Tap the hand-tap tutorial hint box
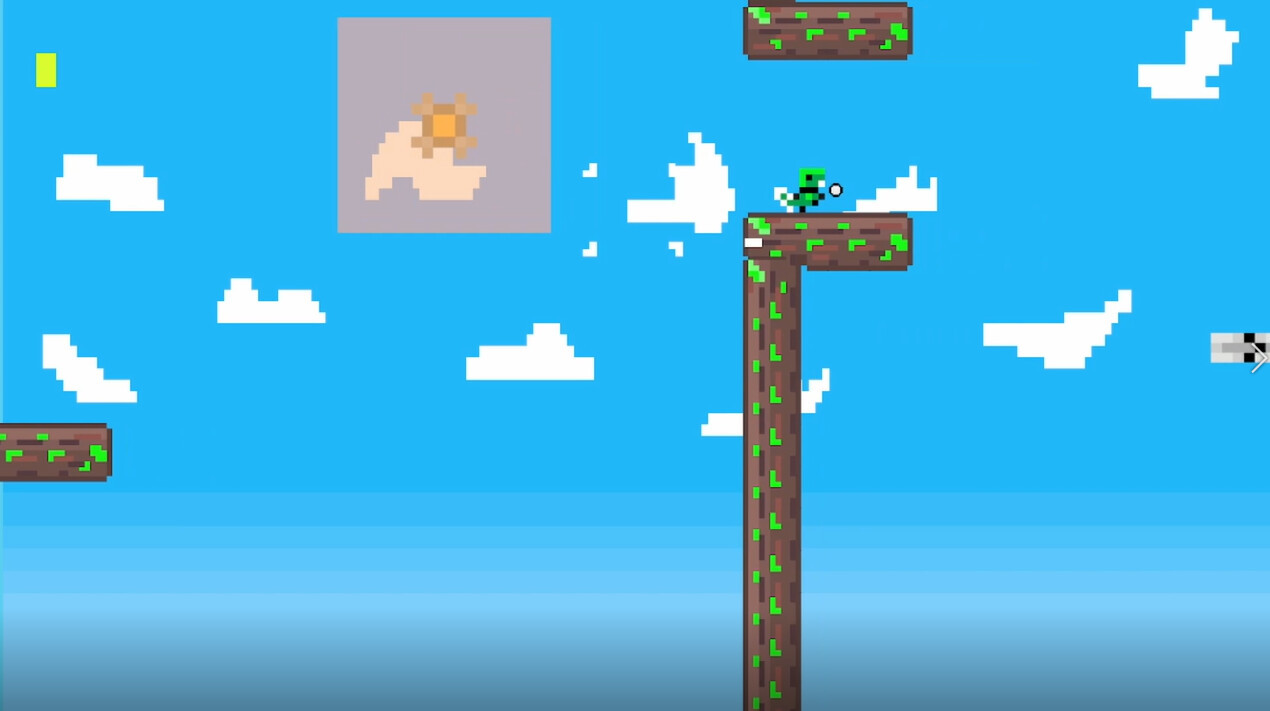Image resolution: width=1270 pixels, height=711 pixels. click(444, 125)
